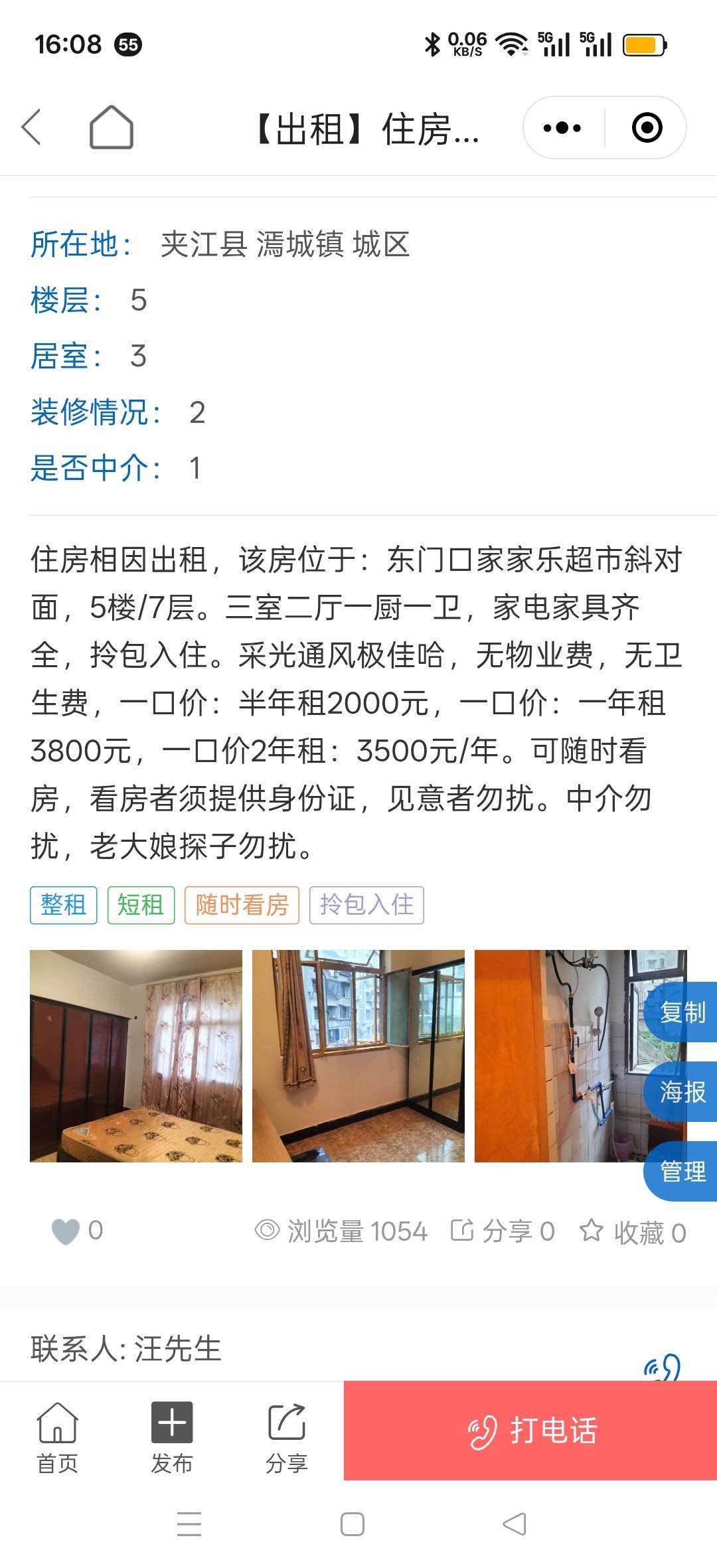Select the 整租 tag

64,905
